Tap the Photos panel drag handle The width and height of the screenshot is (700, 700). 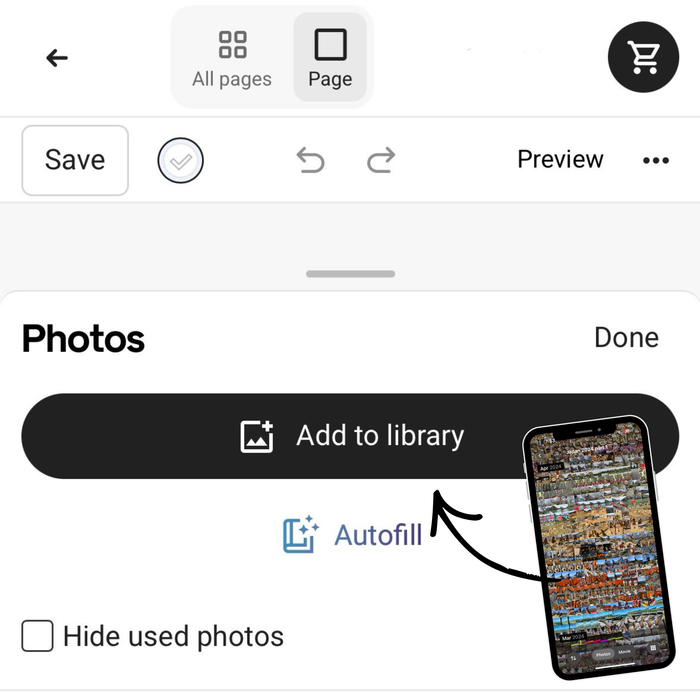click(350, 273)
